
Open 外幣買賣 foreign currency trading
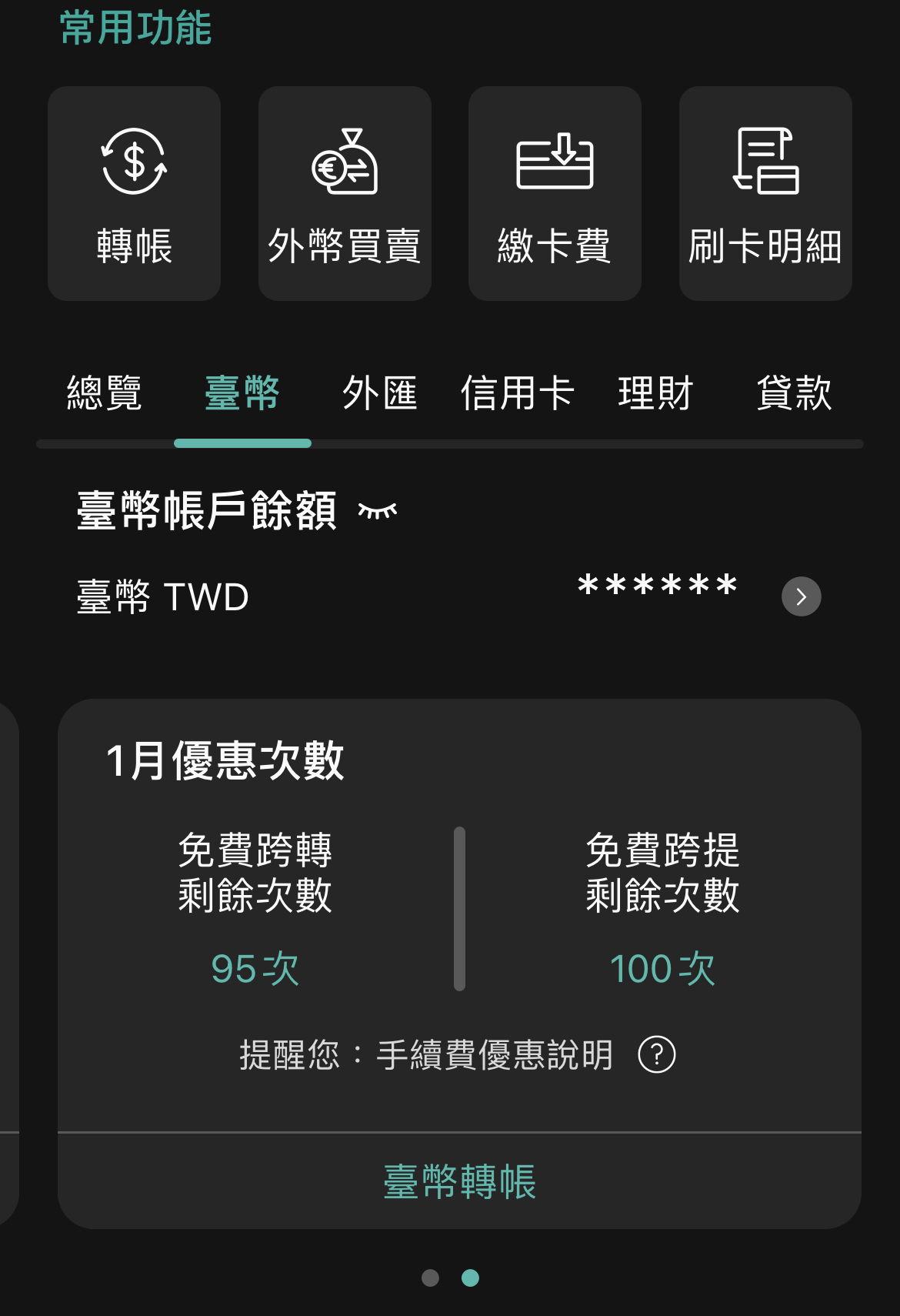[345, 193]
